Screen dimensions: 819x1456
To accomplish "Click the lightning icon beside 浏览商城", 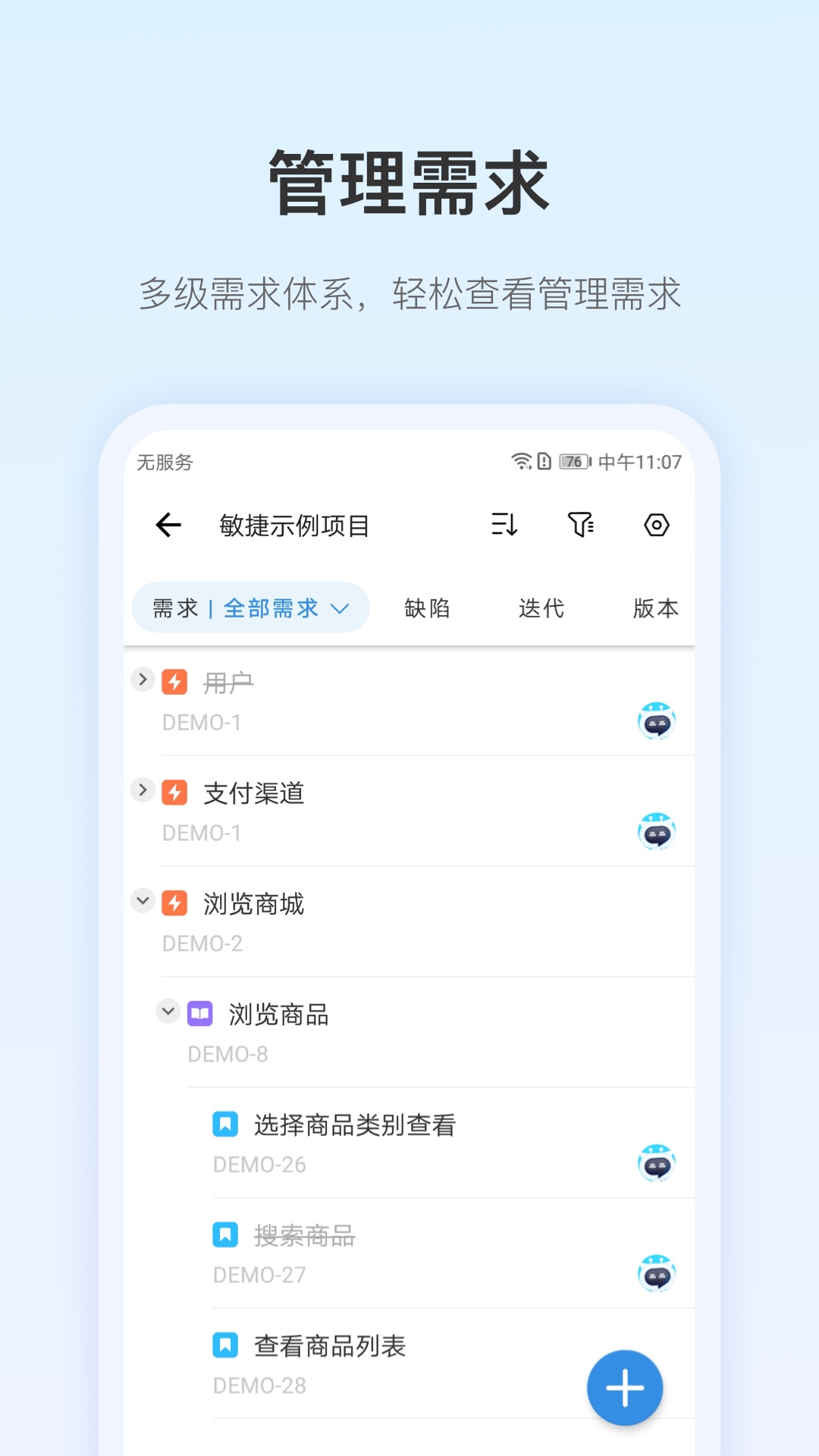I will [x=175, y=902].
